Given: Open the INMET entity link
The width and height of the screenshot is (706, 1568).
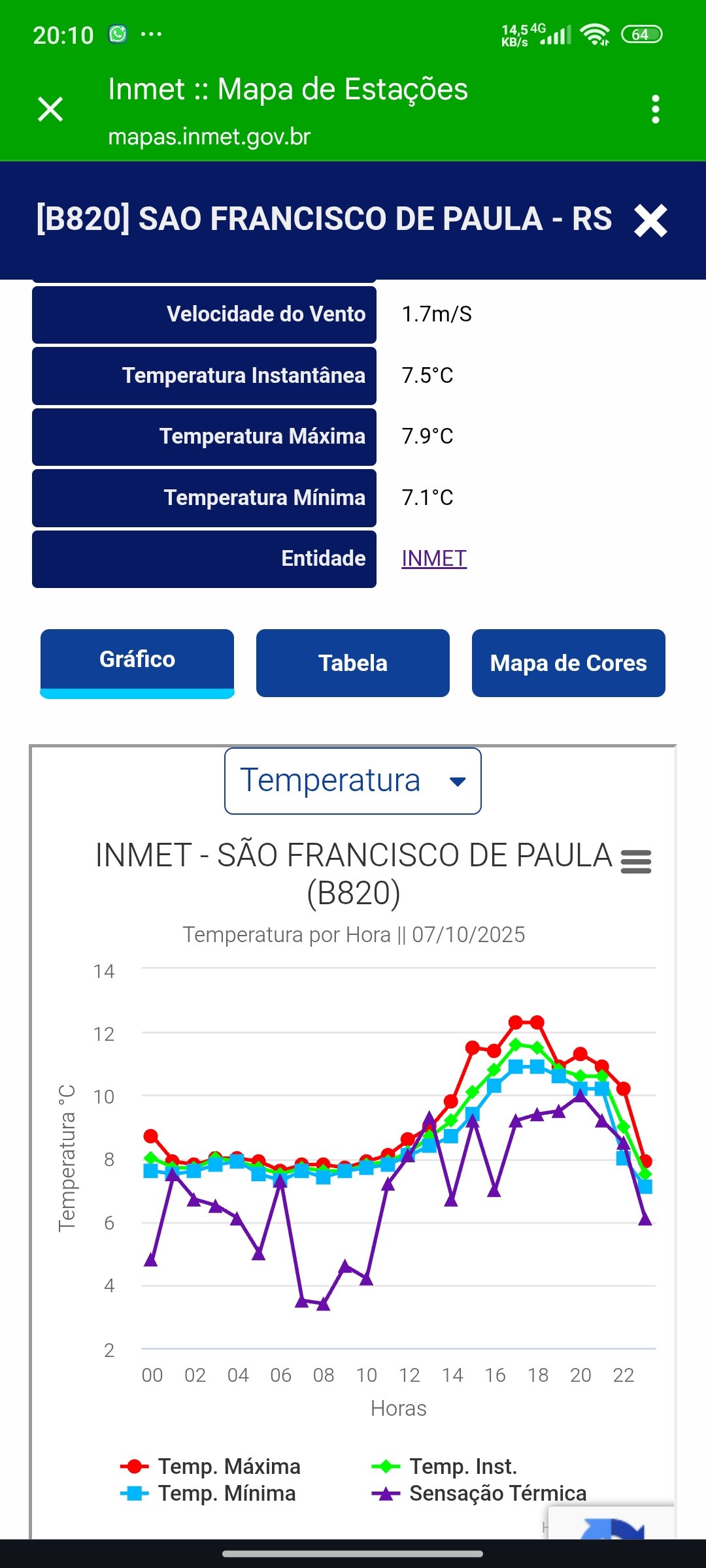Looking at the screenshot, I should 434,559.
